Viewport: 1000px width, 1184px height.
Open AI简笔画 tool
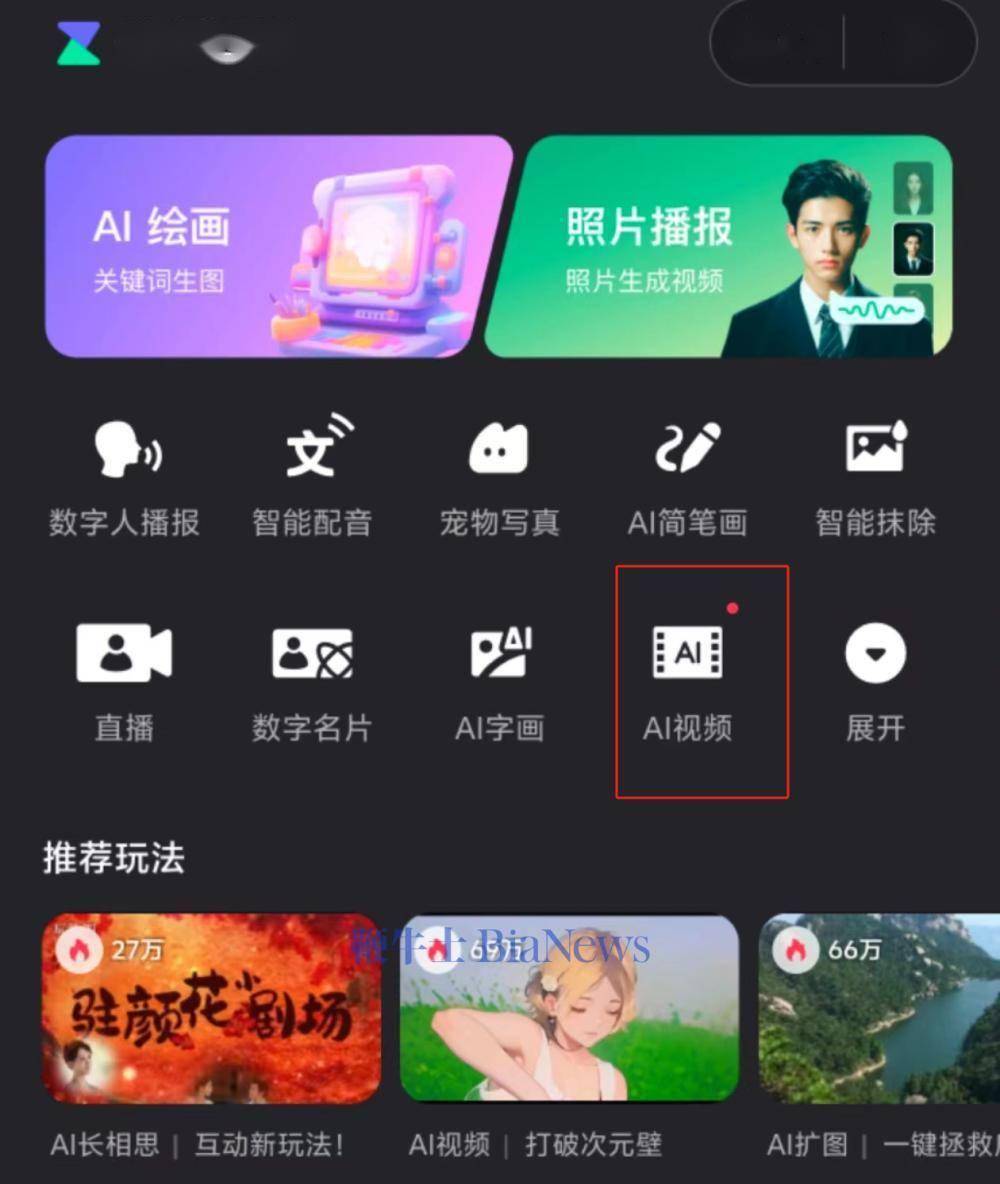[x=687, y=477]
